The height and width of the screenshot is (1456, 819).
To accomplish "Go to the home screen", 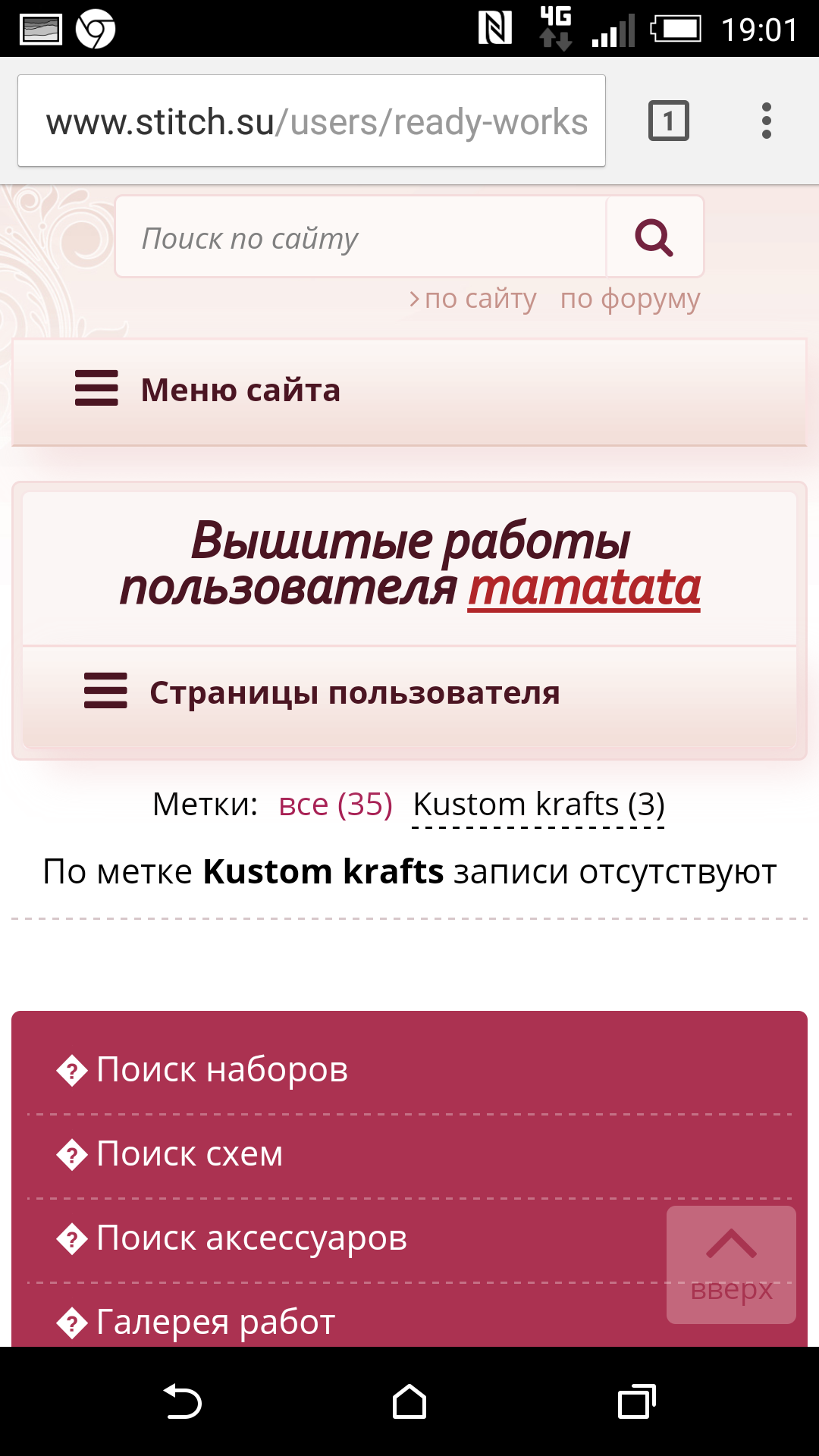I will tap(409, 1401).
